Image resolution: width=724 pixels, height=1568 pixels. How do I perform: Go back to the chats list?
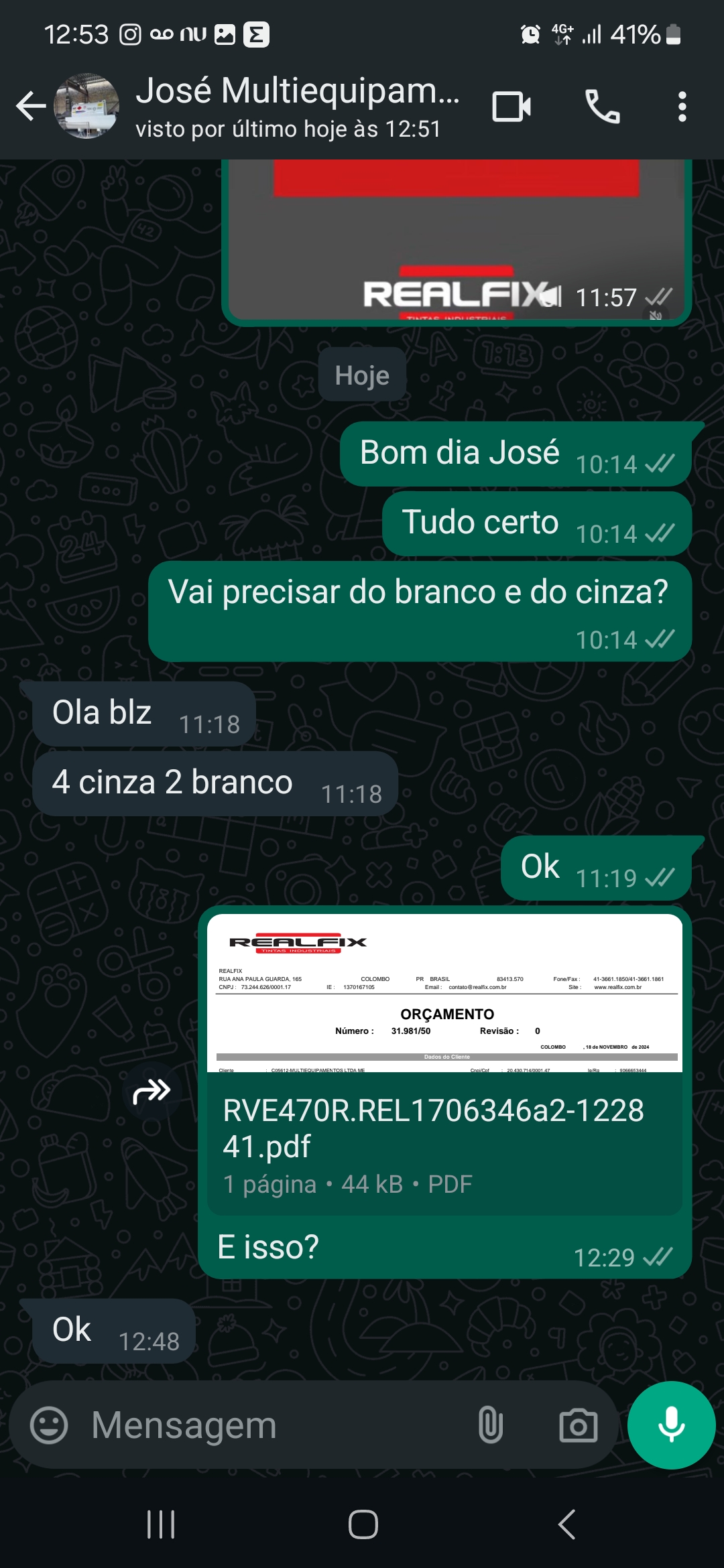[x=31, y=107]
